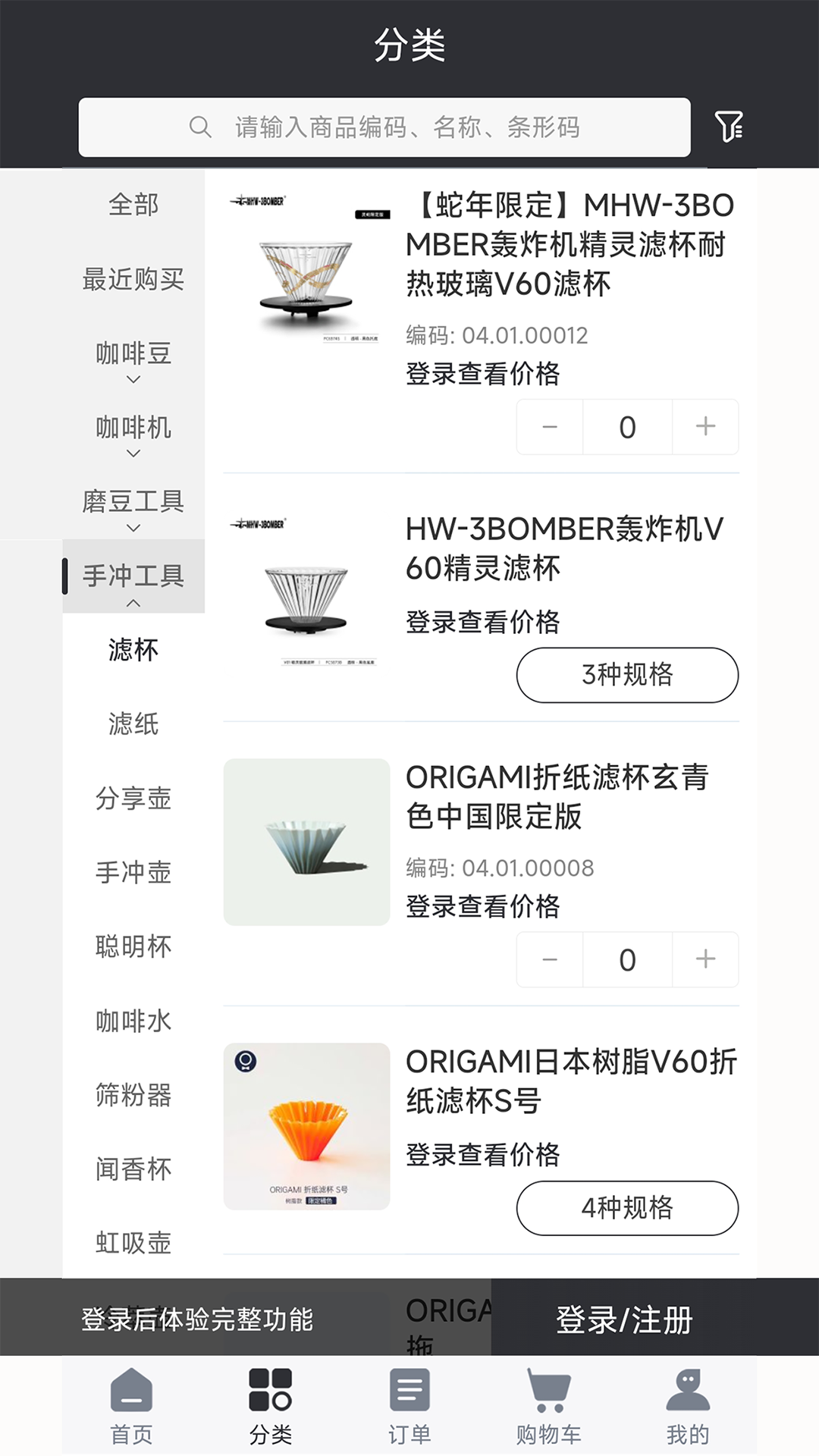The height and width of the screenshot is (1456, 819).
Task: Tap the ORIGAMI orange resin filter thumbnail
Action: pyautogui.click(x=306, y=1128)
